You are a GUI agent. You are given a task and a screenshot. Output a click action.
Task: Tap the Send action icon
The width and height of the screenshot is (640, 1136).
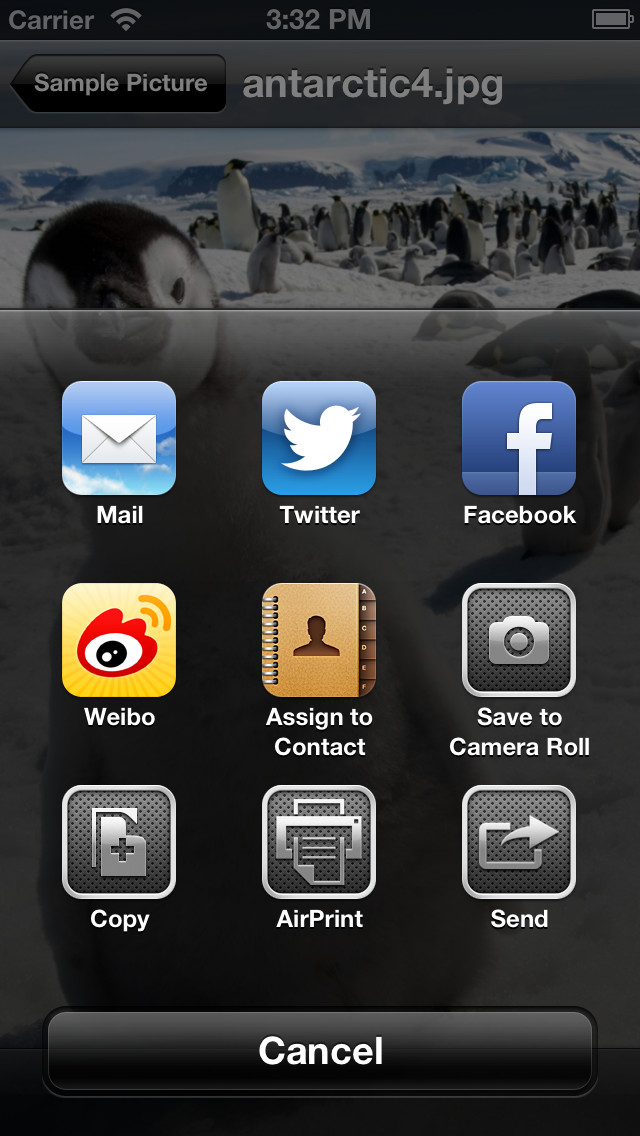pyautogui.click(x=519, y=842)
